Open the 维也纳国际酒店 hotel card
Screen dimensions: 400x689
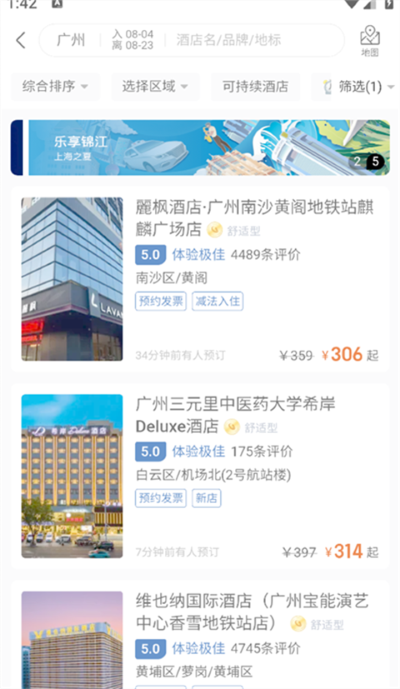click(200, 635)
